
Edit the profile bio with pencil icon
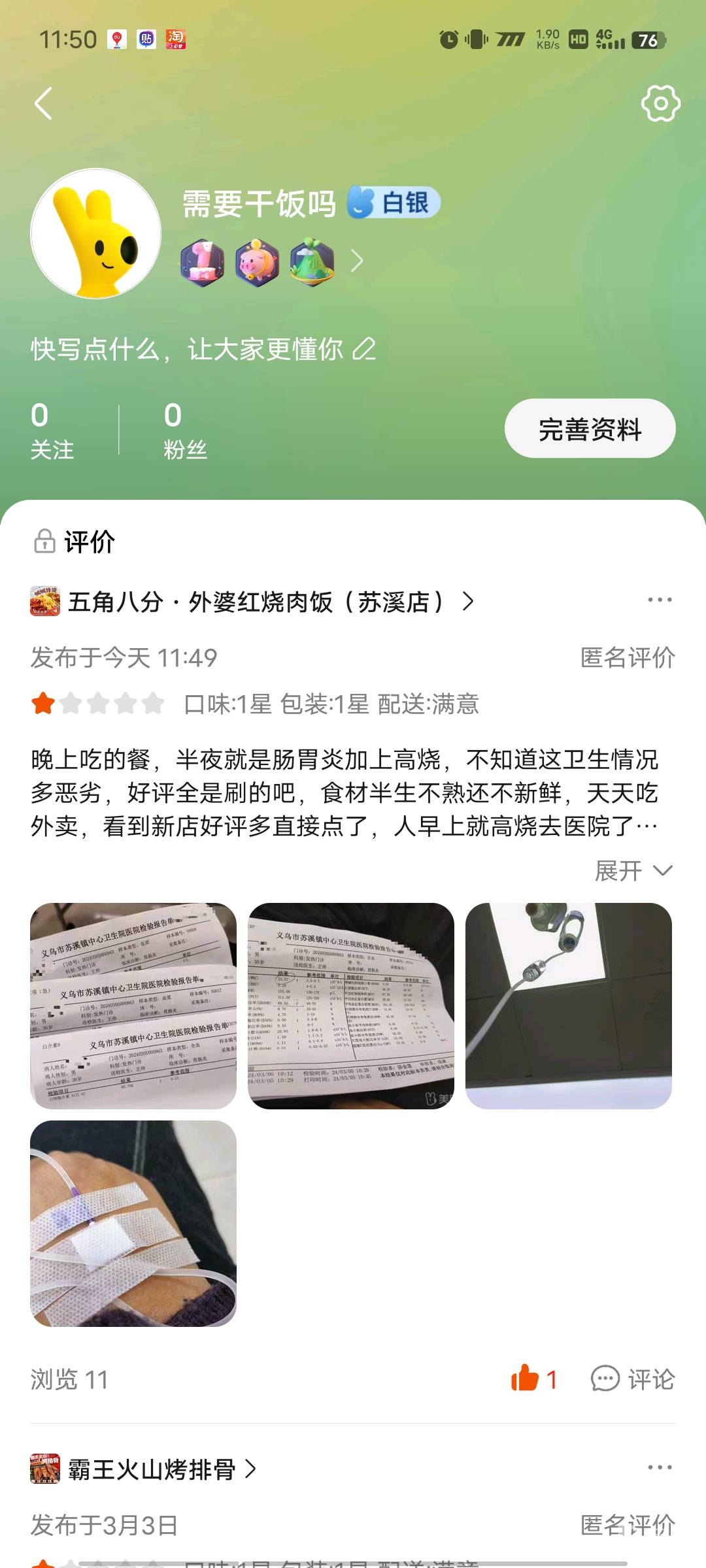click(364, 349)
